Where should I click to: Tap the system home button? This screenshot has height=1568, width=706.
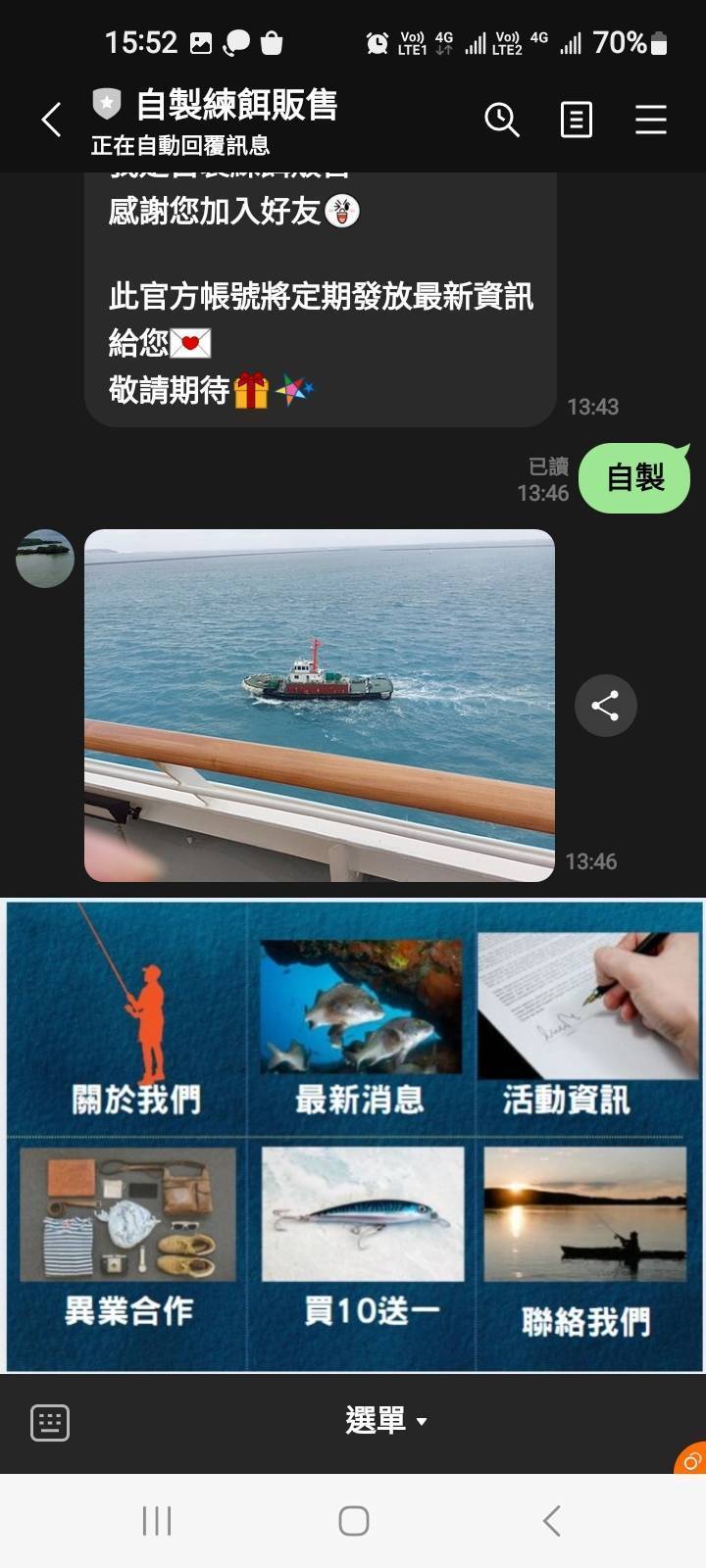tap(353, 1521)
